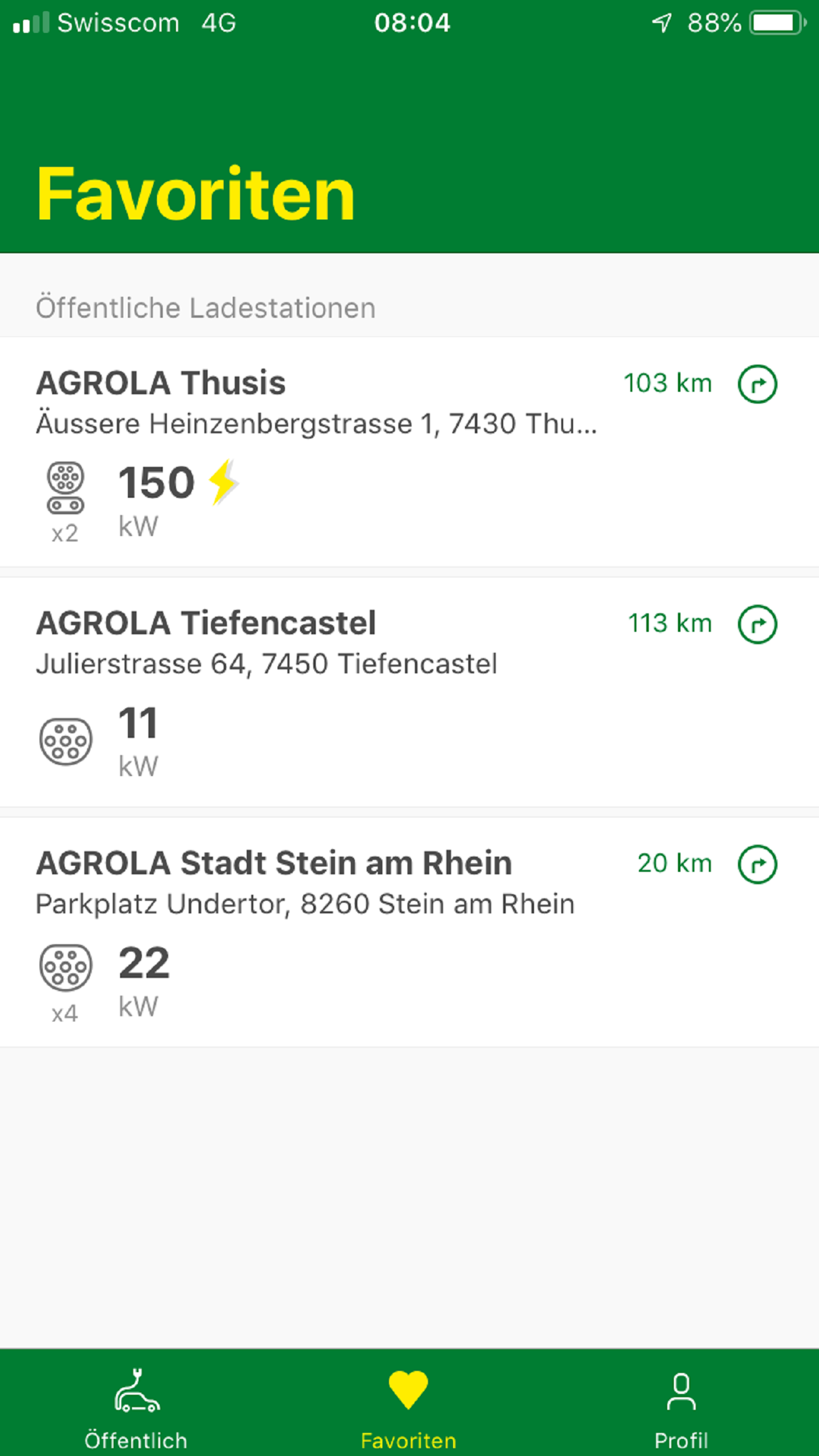Get directions to AGROLA Tiefencastel
The height and width of the screenshot is (1456, 819).
pos(757,624)
